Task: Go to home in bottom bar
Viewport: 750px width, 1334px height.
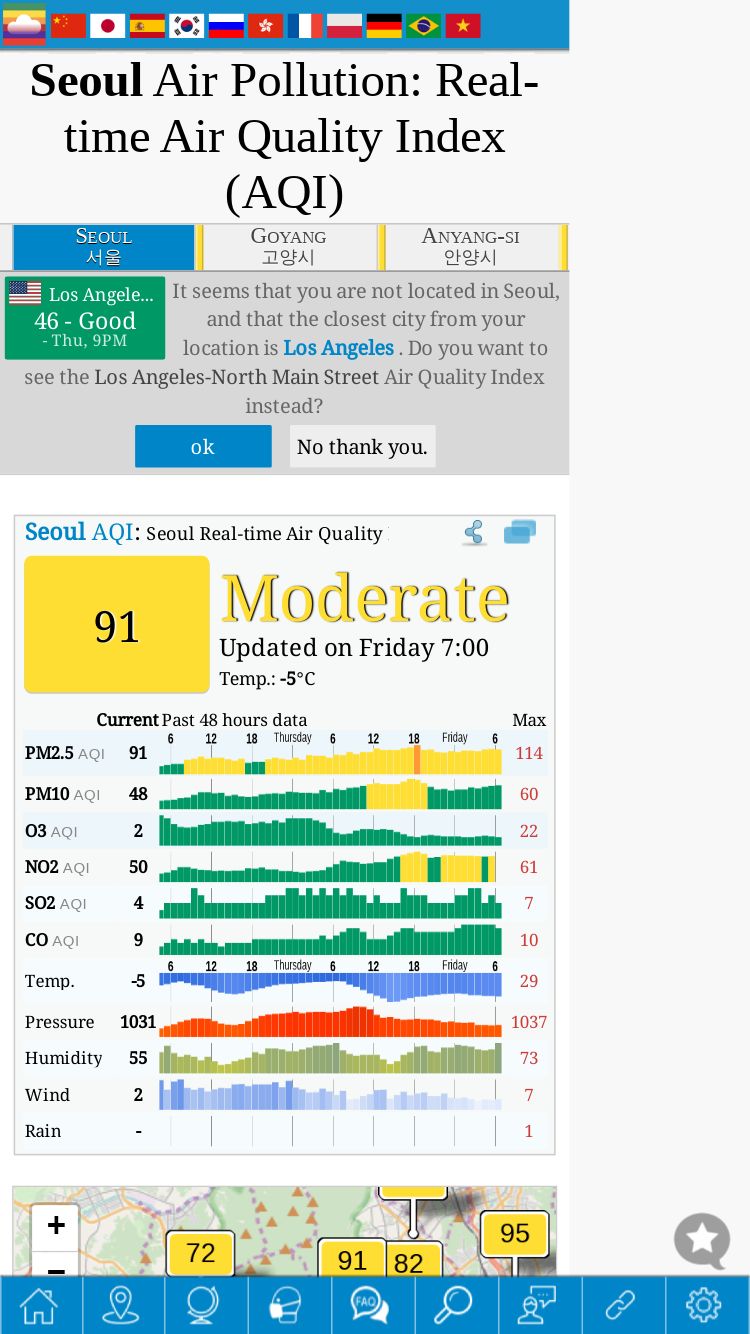Action: [40, 1304]
